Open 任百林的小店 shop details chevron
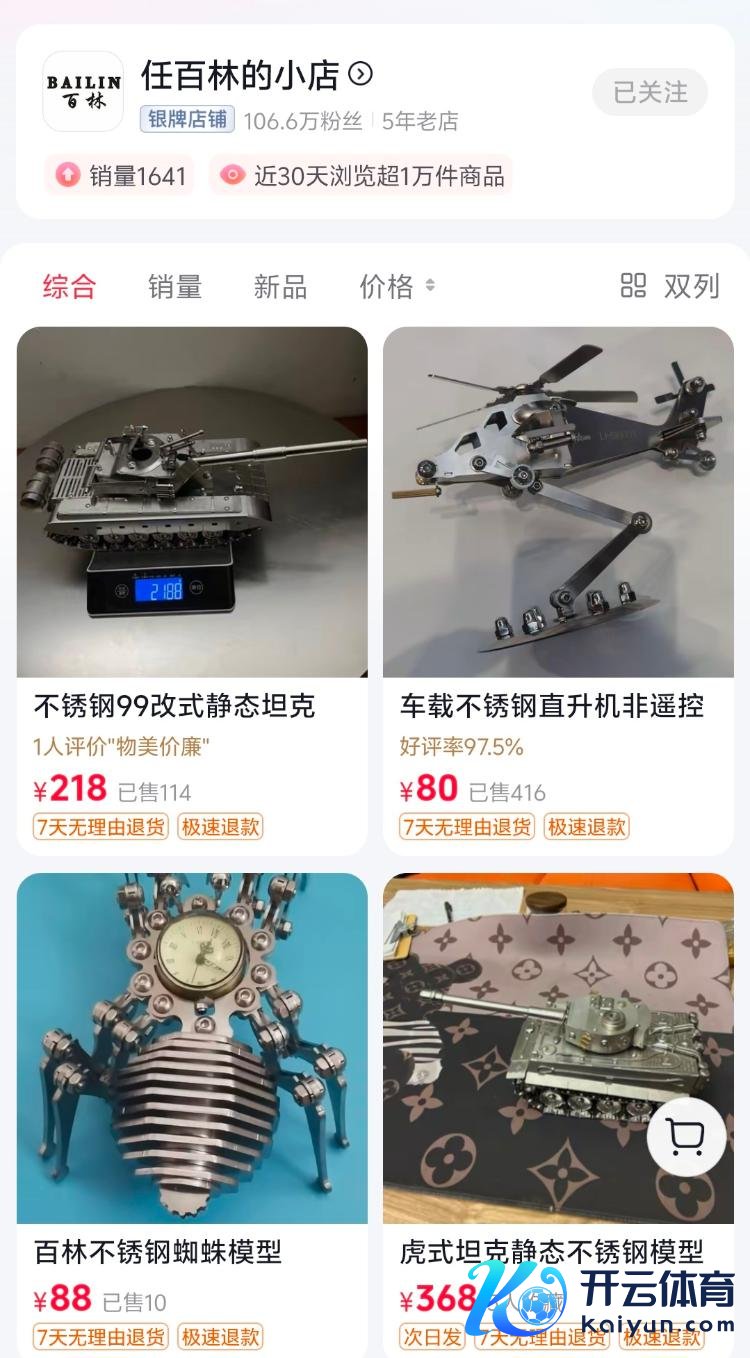Image resolution: width=750 pixels, height=1358 pixels. tap(360, 74)
